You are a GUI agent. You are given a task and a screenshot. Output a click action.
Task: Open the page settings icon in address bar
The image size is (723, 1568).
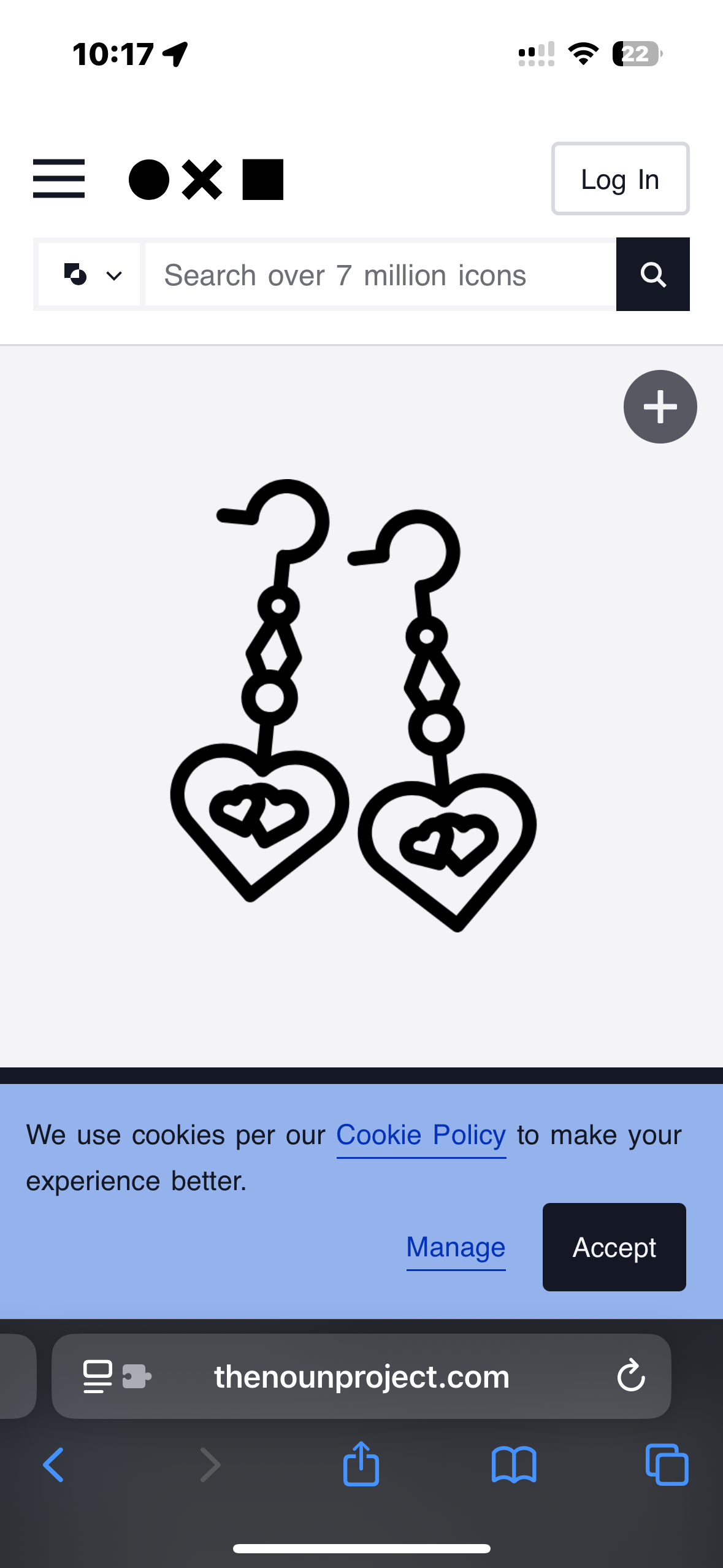click(x=98, y=1377)
